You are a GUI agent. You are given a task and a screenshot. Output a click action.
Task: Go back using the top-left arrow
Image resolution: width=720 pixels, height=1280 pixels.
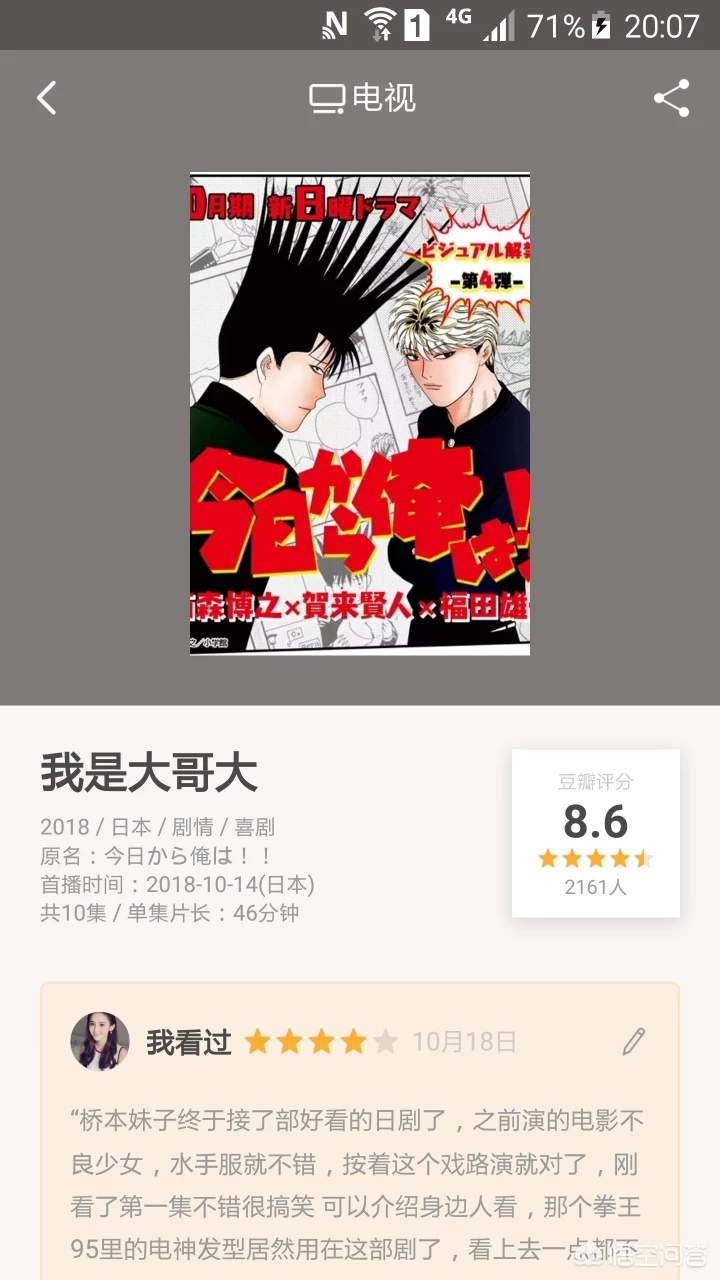[47, 98]
